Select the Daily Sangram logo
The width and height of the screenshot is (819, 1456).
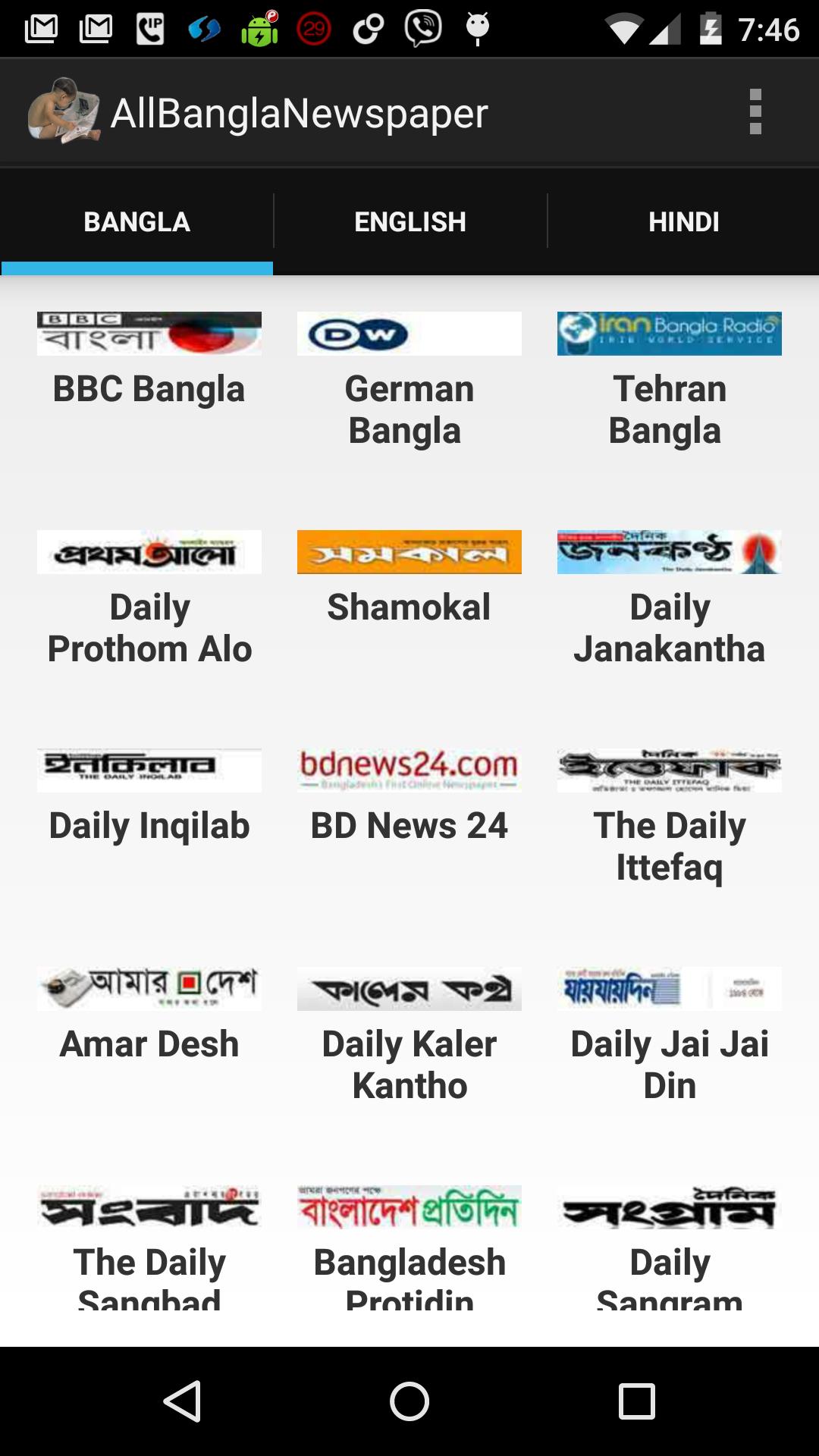670,1206
